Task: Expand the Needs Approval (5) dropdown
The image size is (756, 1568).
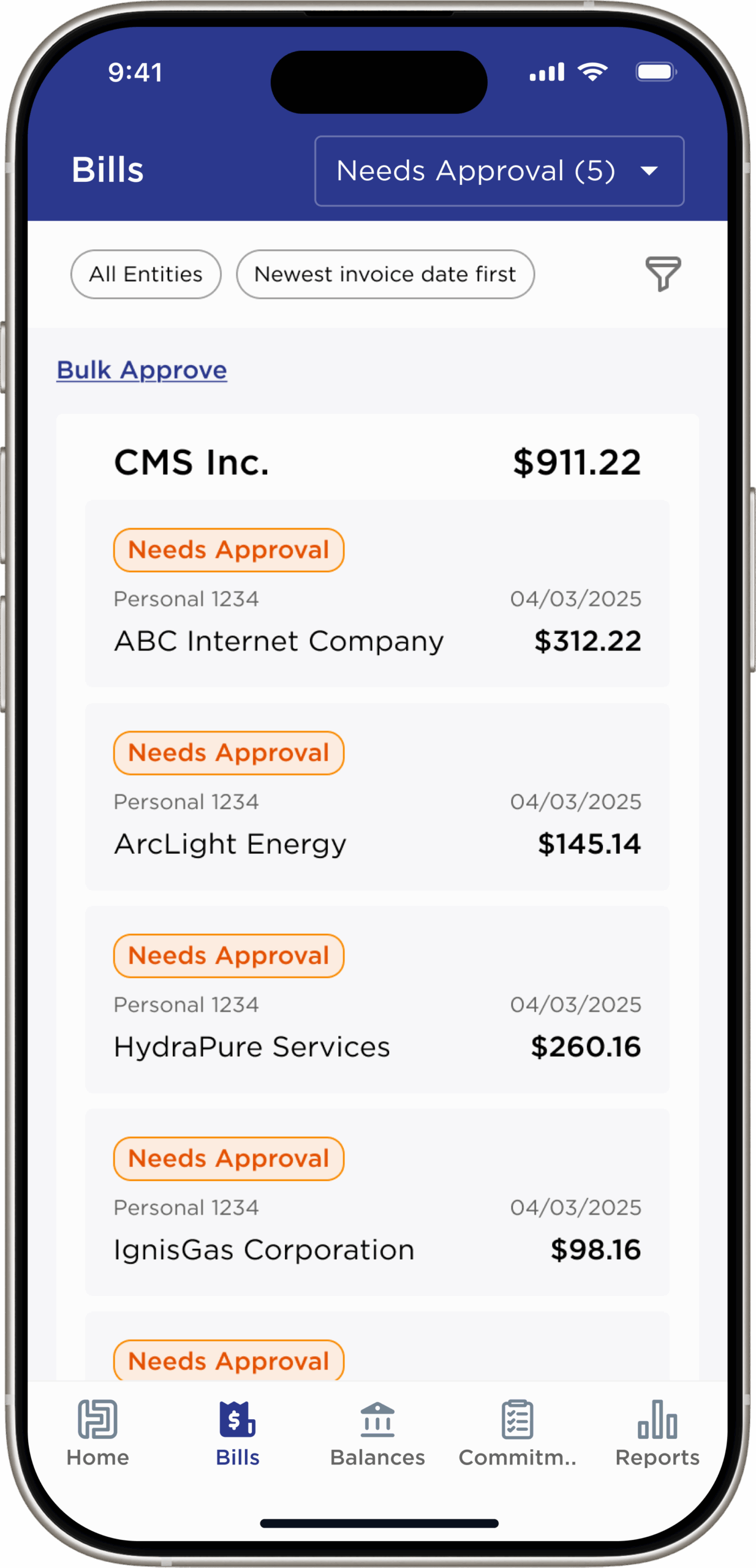Action: click(499, 171)
